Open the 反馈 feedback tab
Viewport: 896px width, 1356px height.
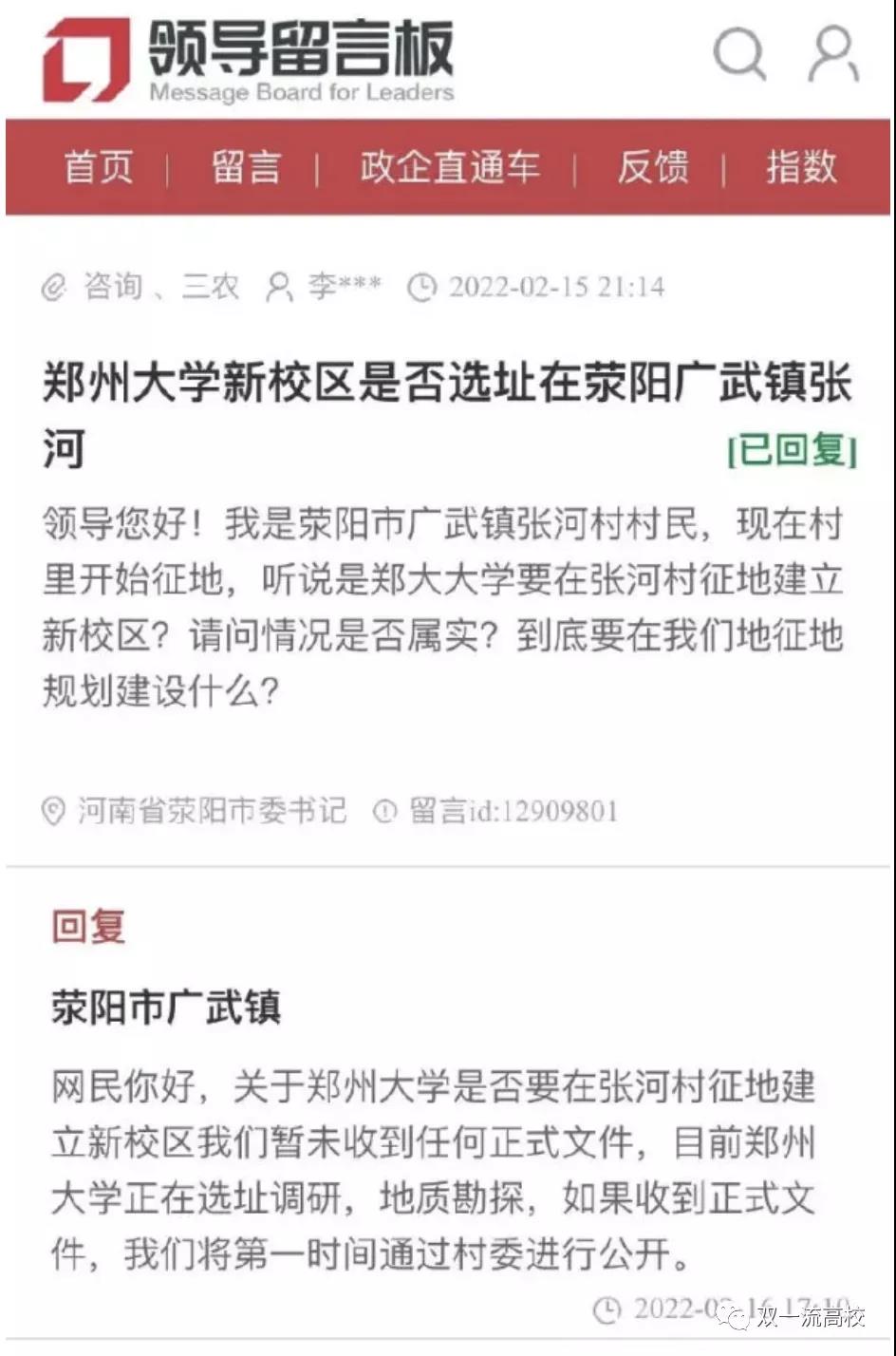tap(652, 167)
